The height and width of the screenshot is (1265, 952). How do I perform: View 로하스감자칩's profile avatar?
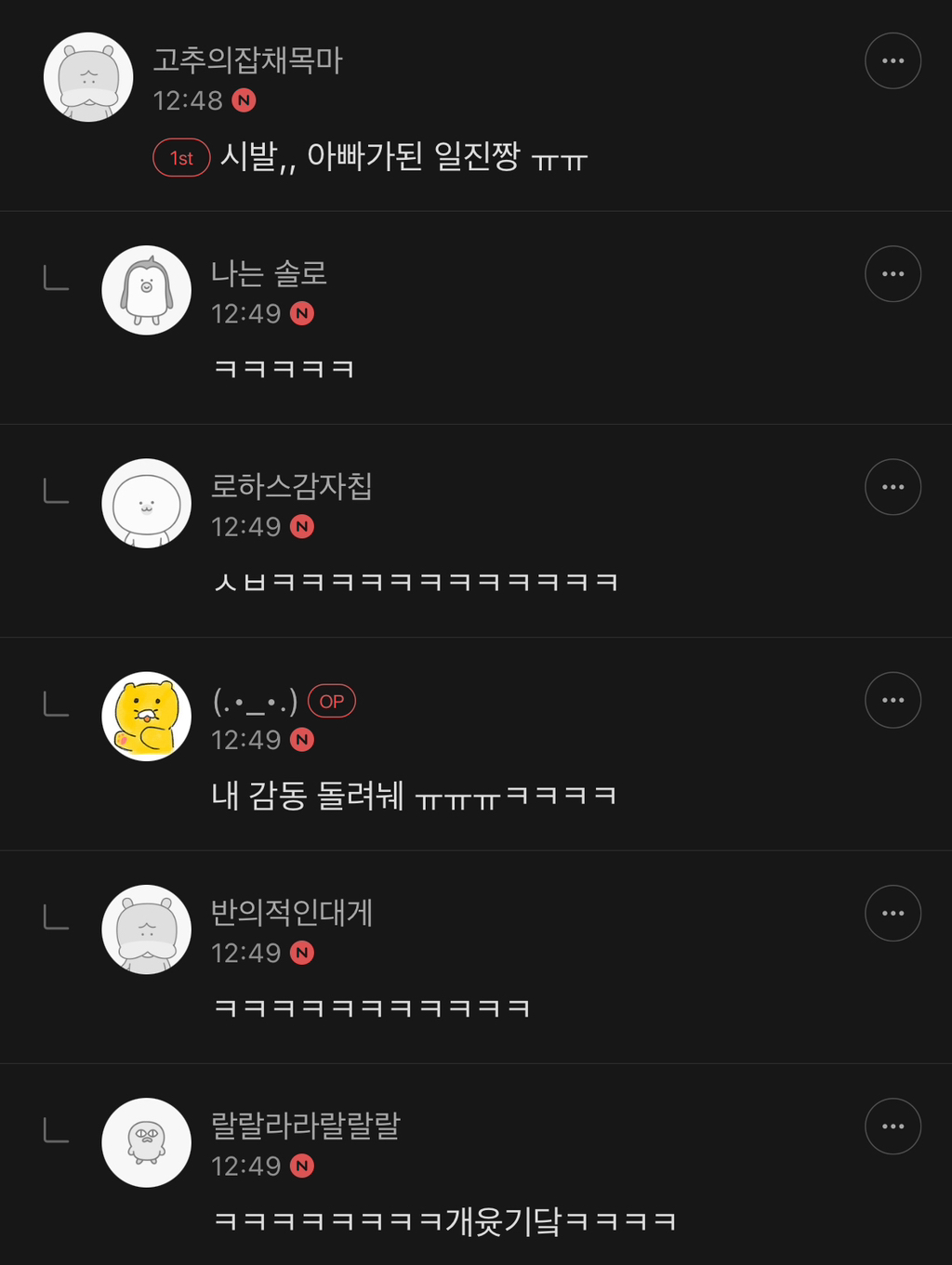[x=146, y=503]
